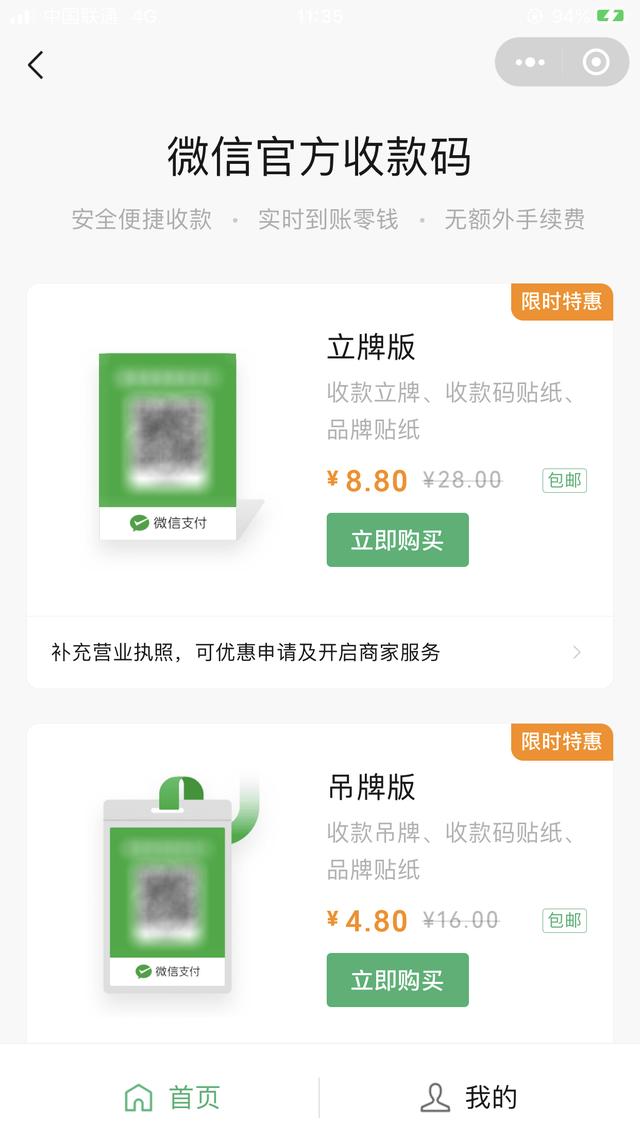Close the mini program with circle icon
This screenshot has width=640, height=1138.
tap(596, 63)
